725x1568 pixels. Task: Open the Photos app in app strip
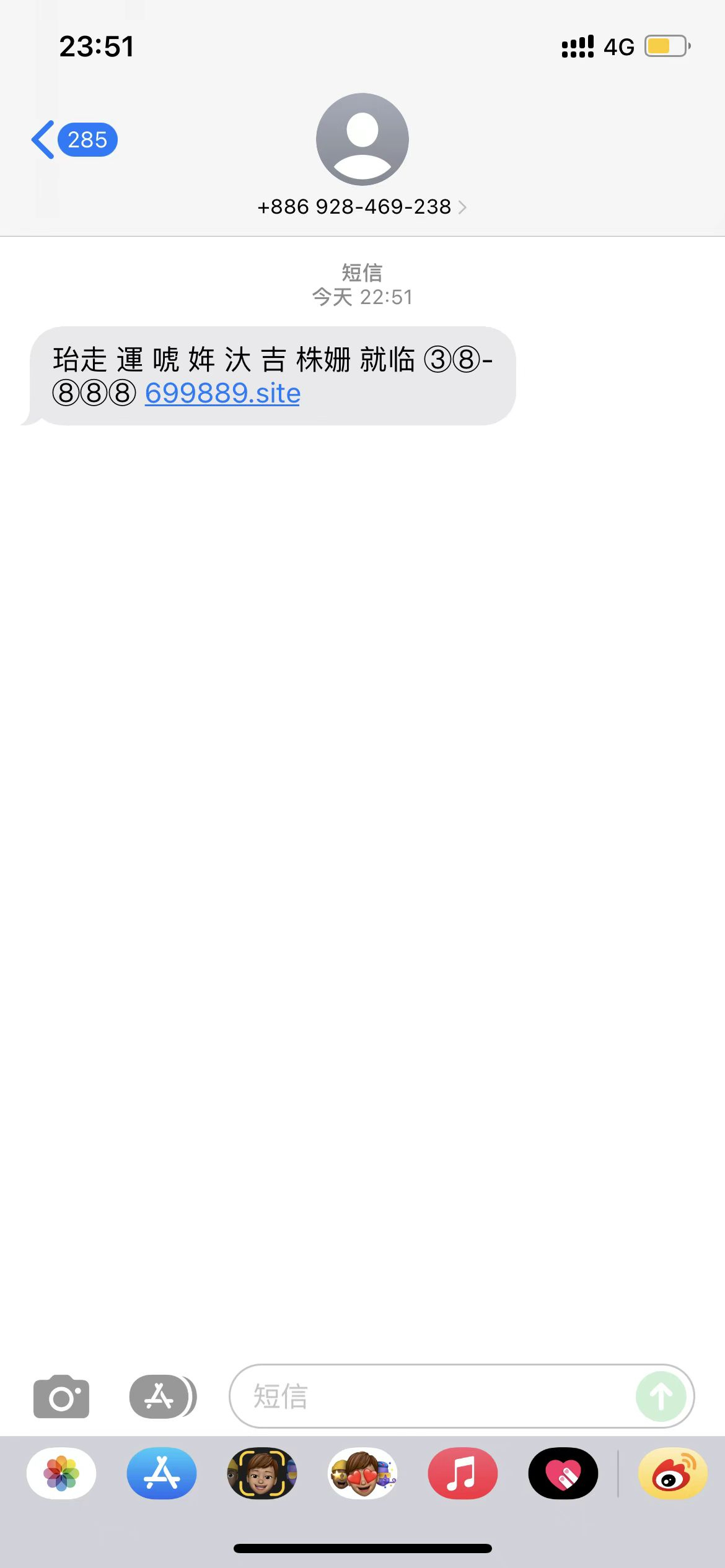tap(61, 1474)
